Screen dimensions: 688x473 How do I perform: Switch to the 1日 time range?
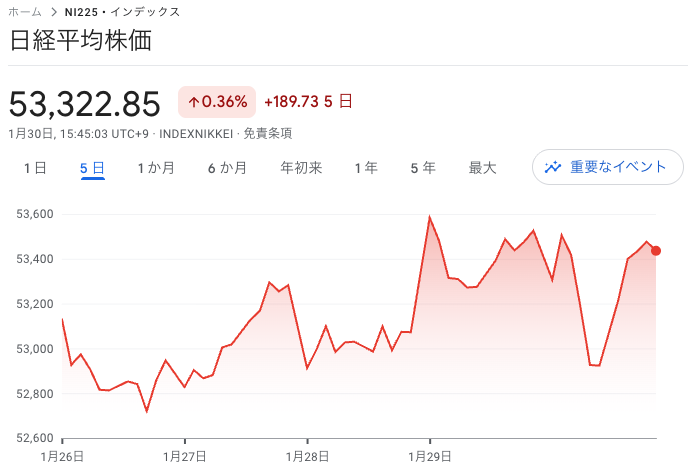(35, 168)
